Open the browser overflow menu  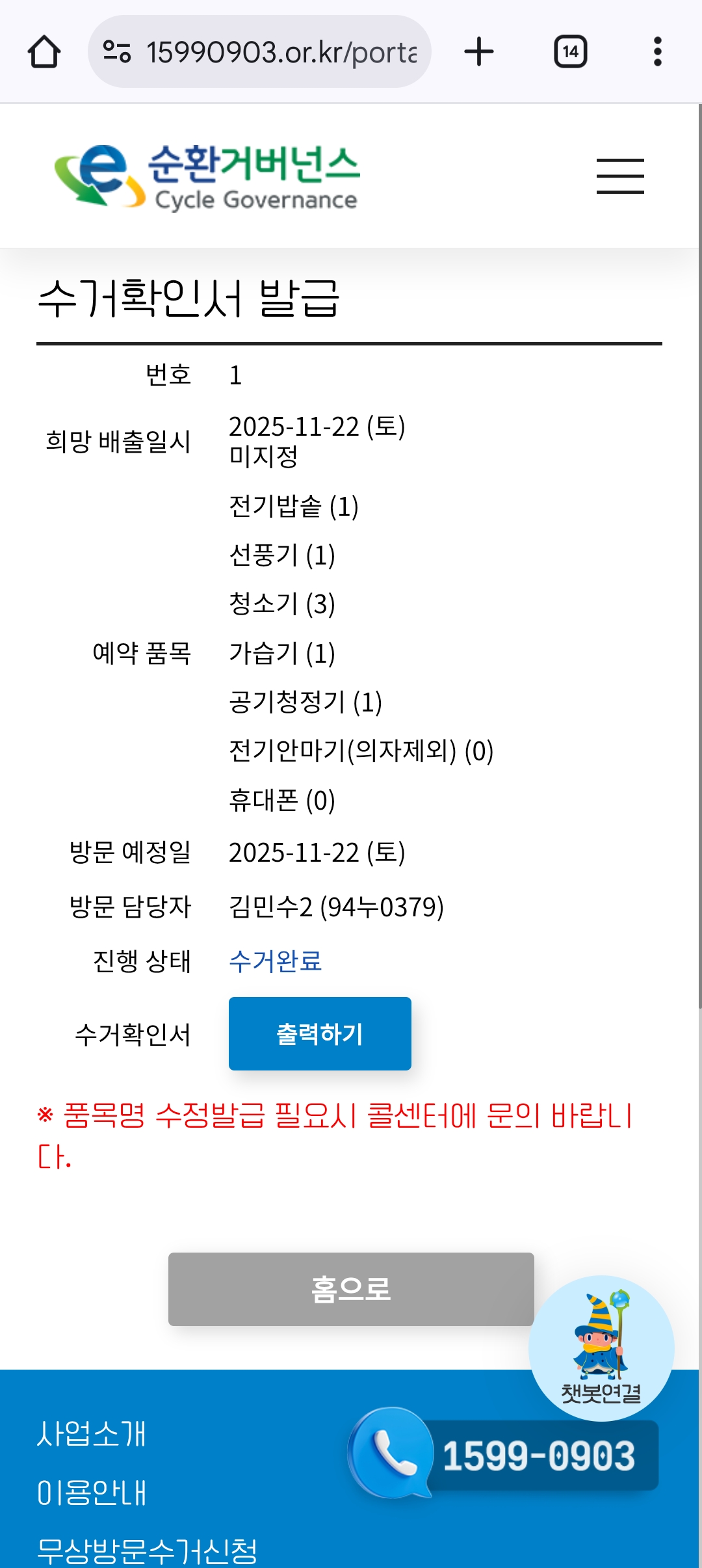coord(657,52)
